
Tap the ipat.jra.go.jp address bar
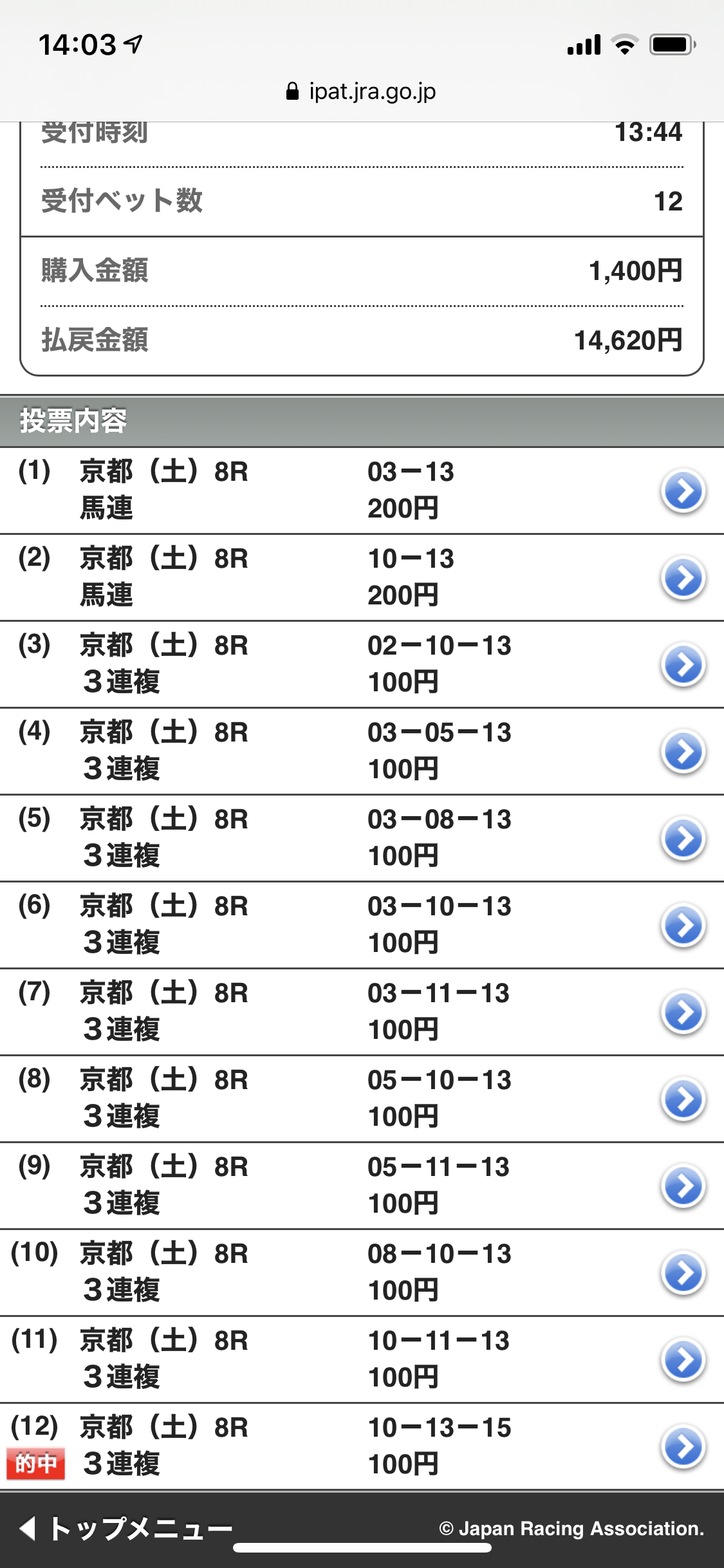362,91
